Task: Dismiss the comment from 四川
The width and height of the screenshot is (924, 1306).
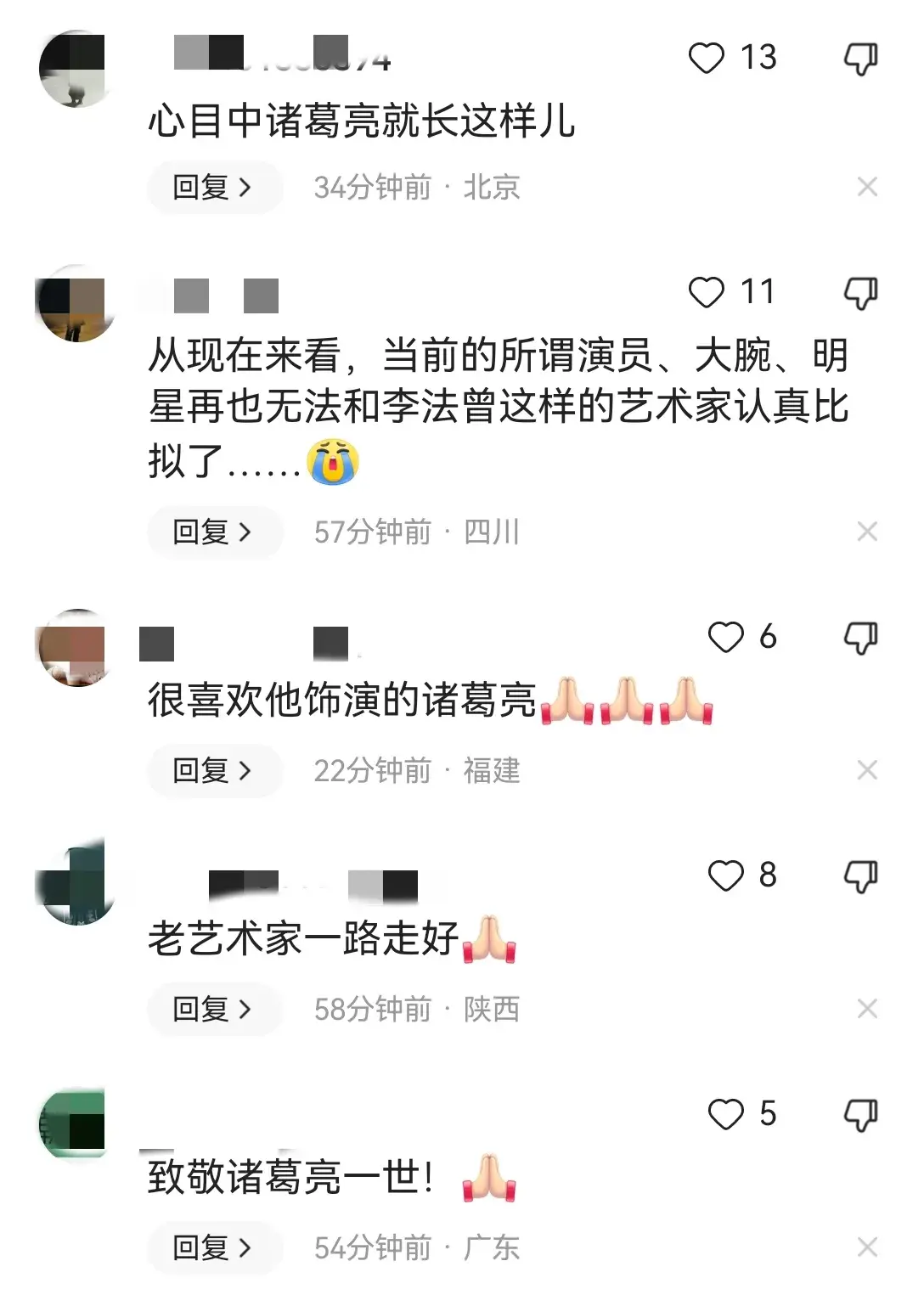Action: click(x=867, y=532)
